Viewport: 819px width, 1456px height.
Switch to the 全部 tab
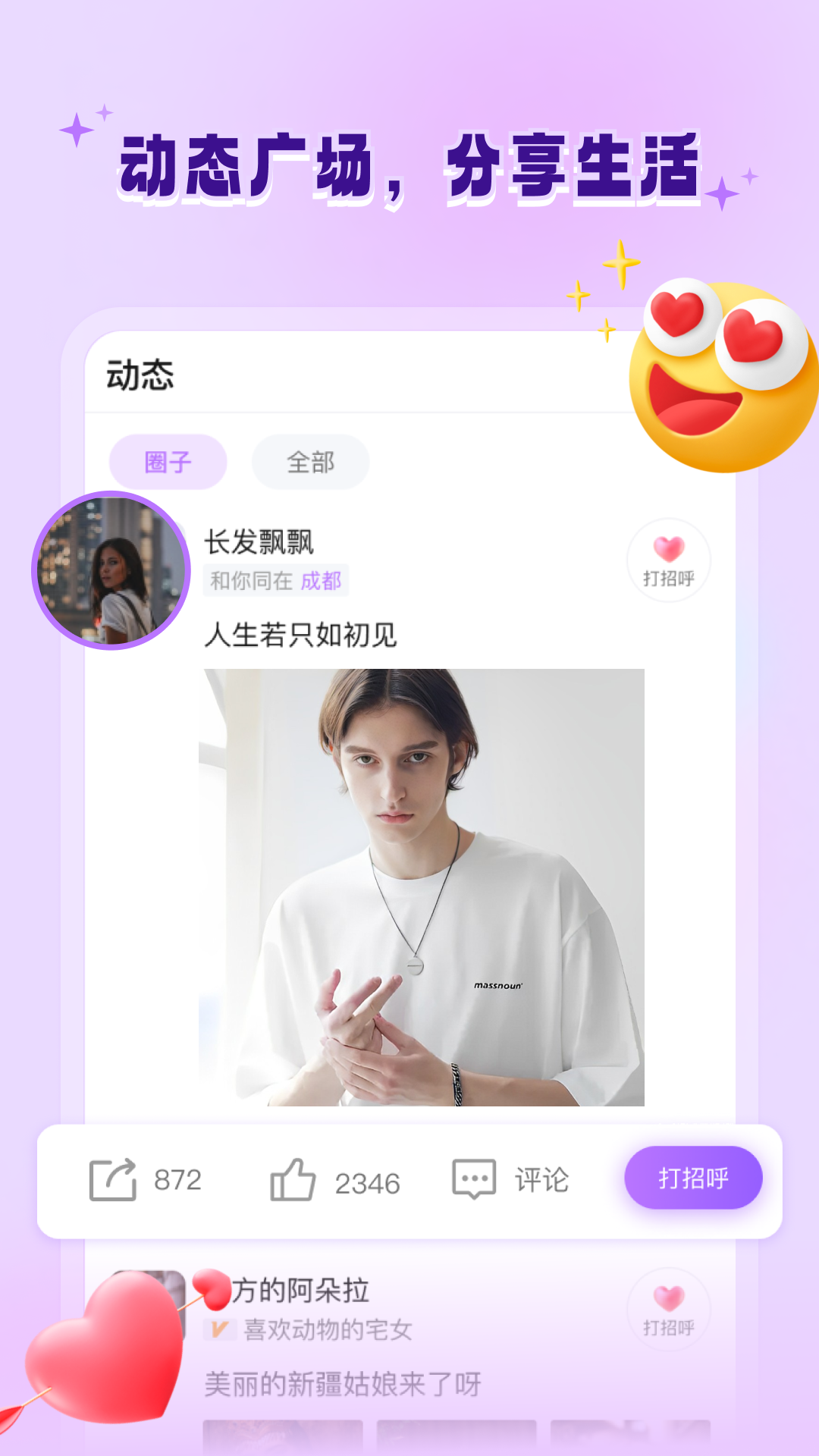(x=309, y=461)
